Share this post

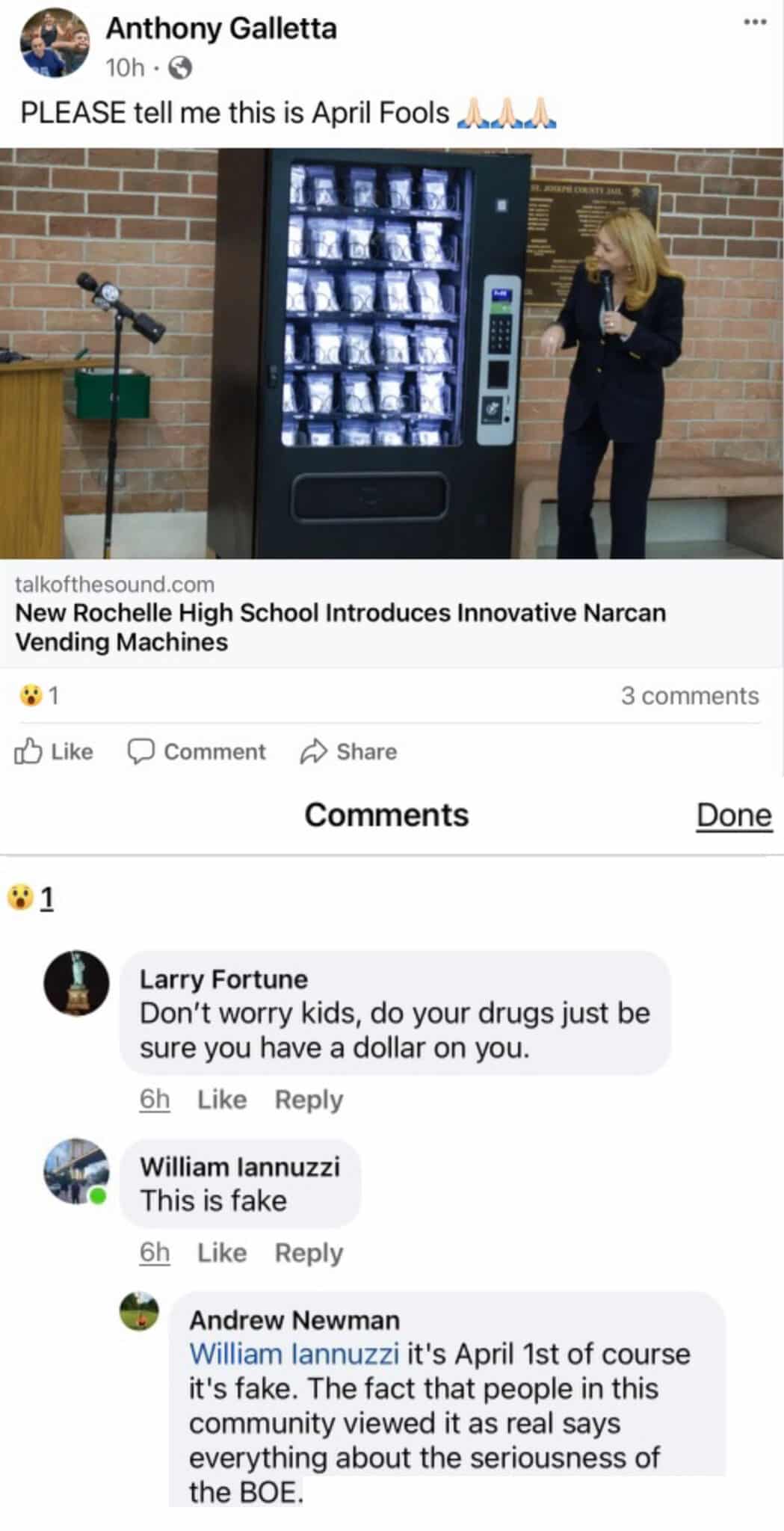[348, 751]
